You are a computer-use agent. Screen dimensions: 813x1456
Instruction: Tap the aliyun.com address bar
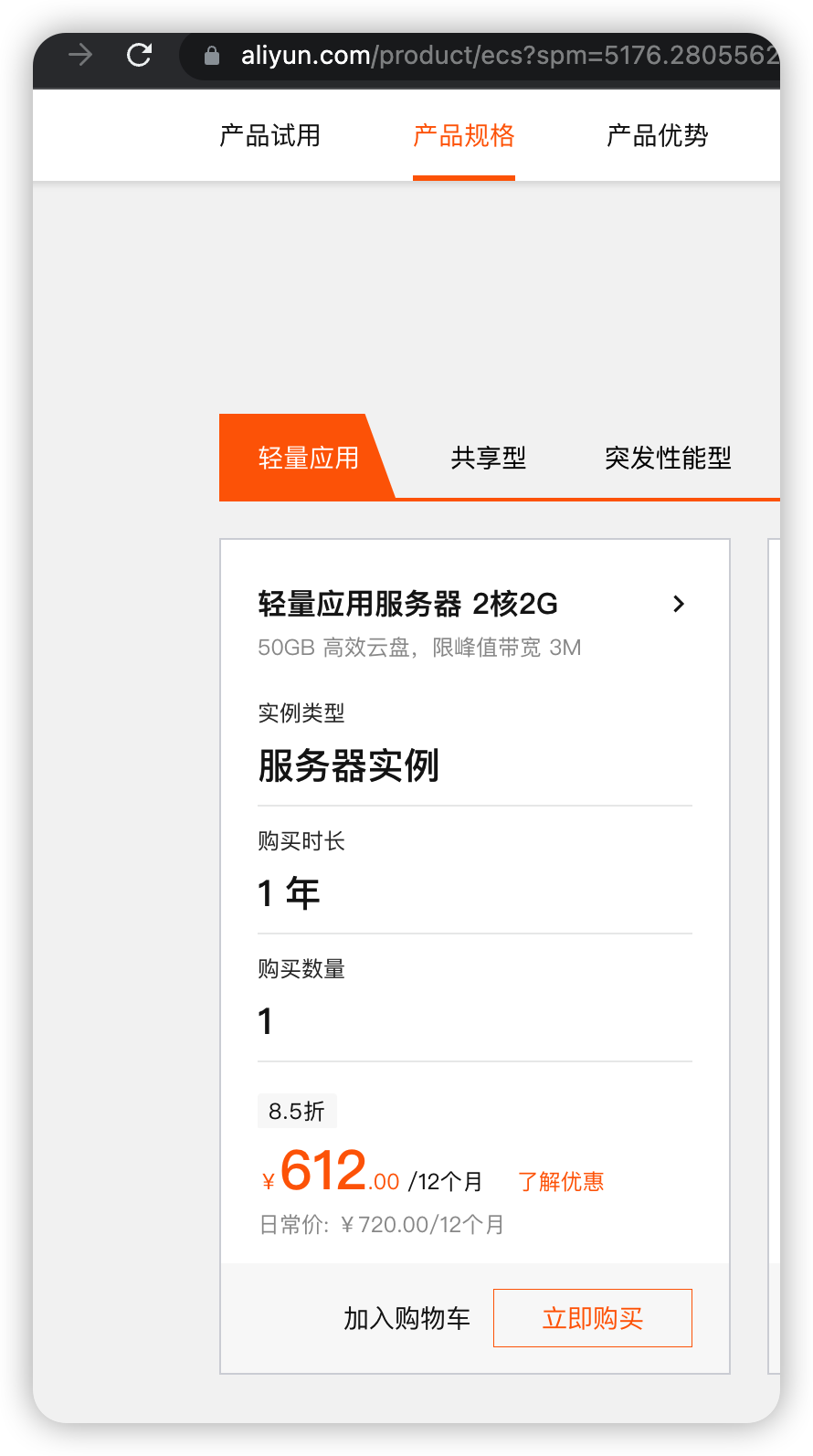tap(493, 56)
